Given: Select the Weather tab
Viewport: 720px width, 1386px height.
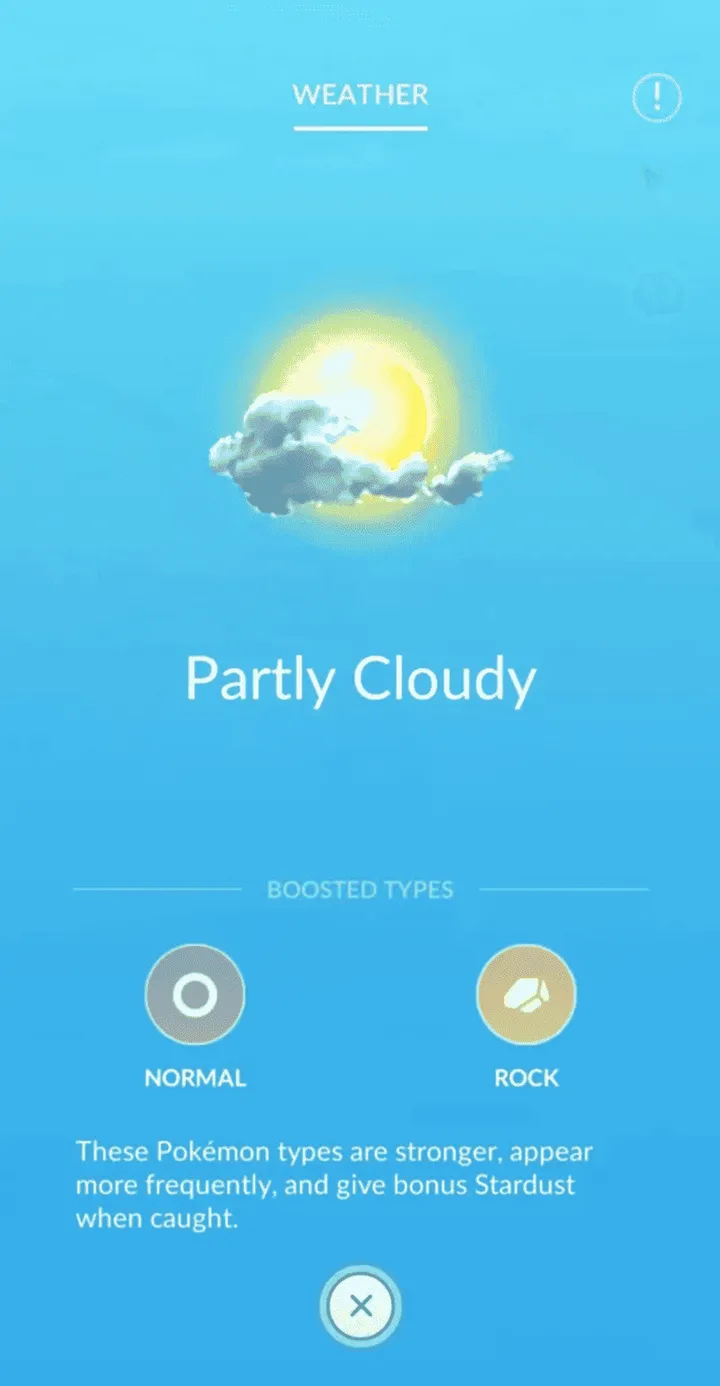Looking at the screenshot, I should [x=360, y=96].
